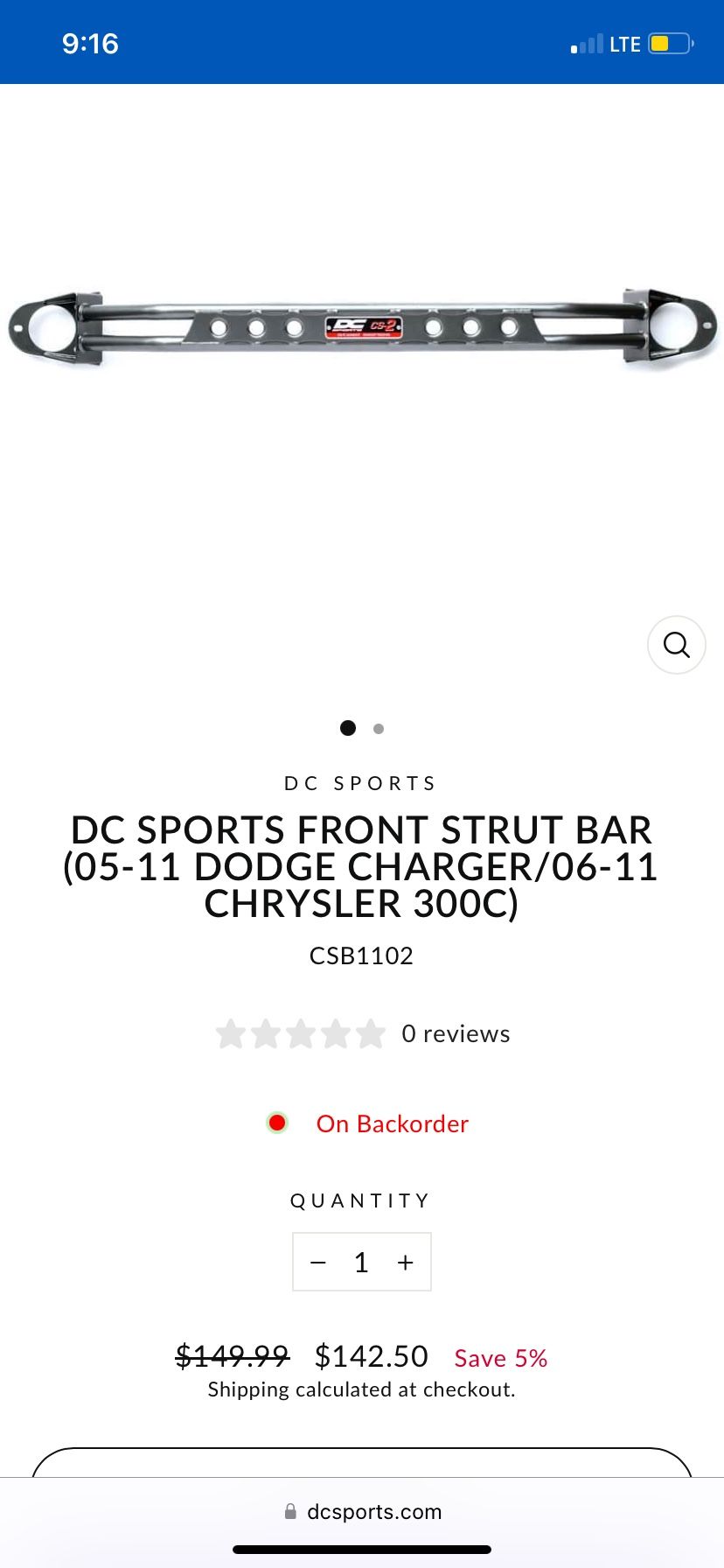Open the dcsports.com address bar
Screen dimensions: 724x1568
point(362,1511)
